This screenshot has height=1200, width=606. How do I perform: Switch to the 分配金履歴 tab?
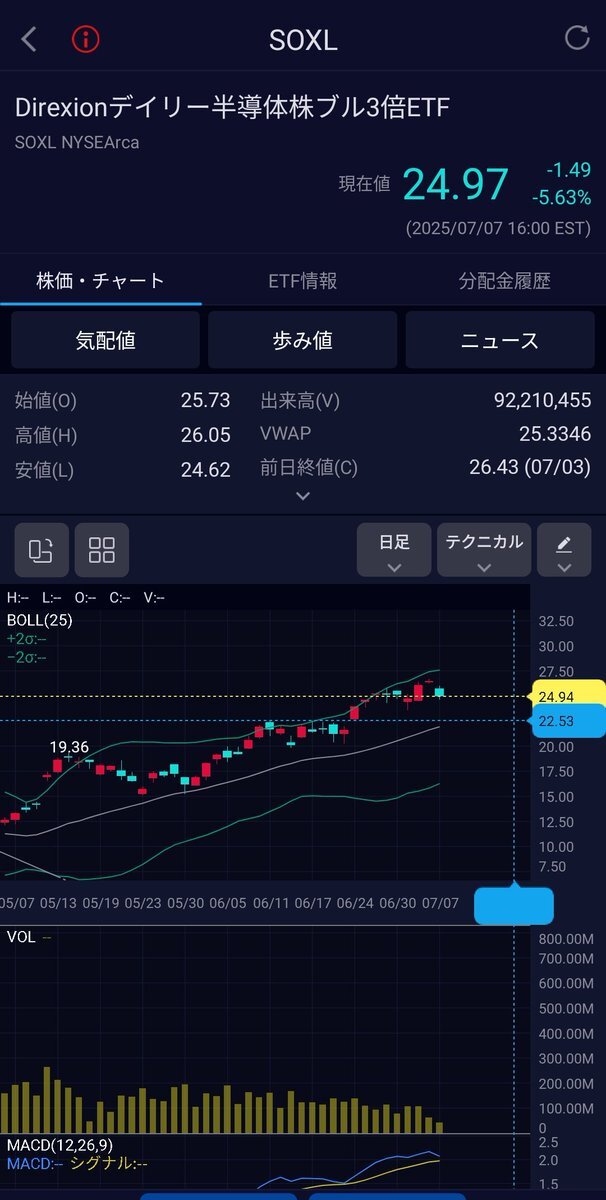coord(505,281)
